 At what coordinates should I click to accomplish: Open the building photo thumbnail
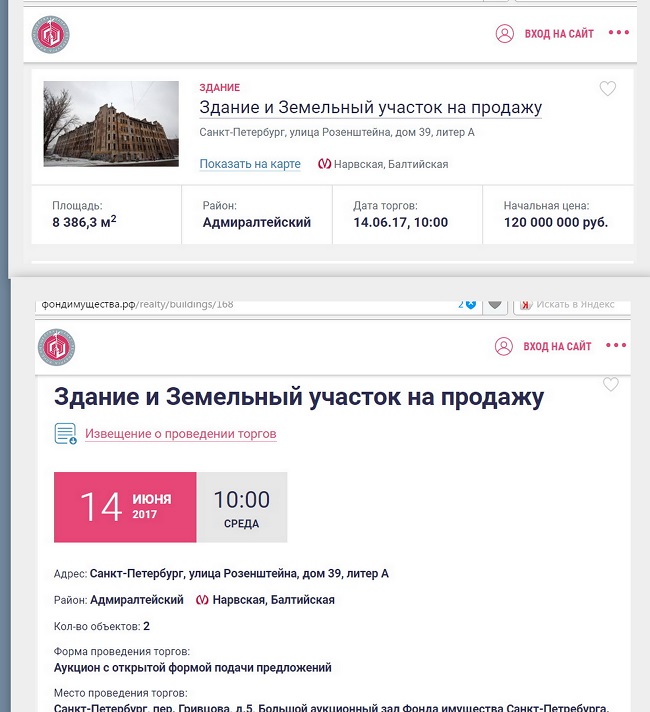[111, 124]
